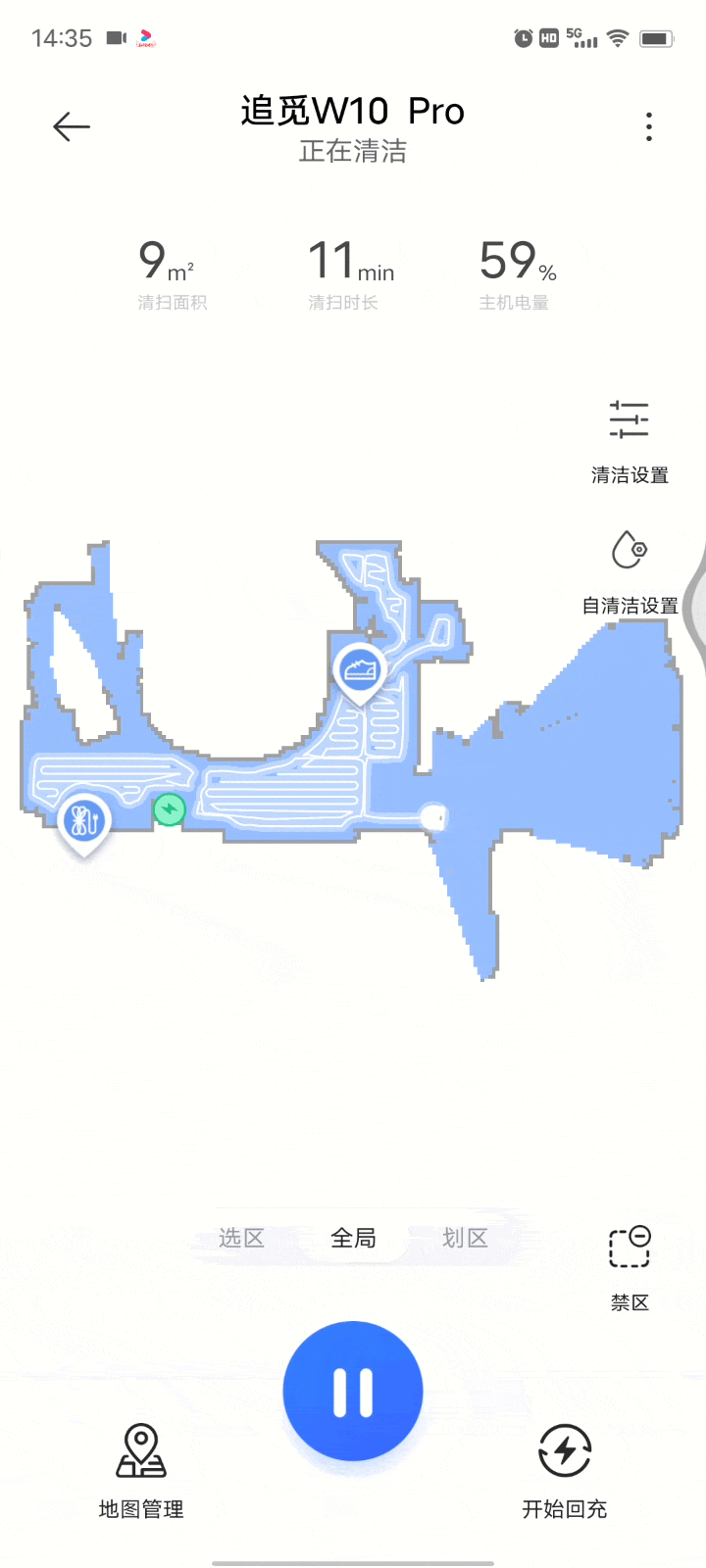
Task: Open 地图管理 map management
Action: coord(141,1470)
